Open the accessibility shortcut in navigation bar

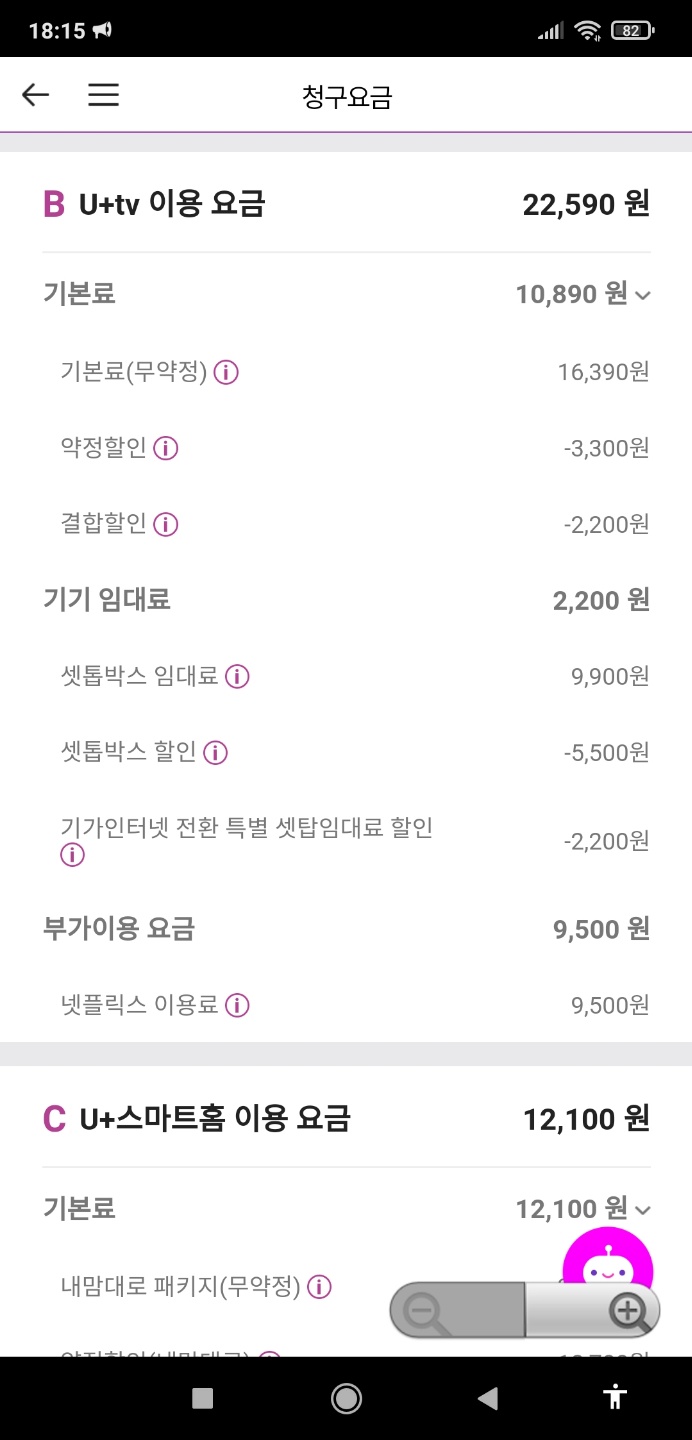point(615,1398)
